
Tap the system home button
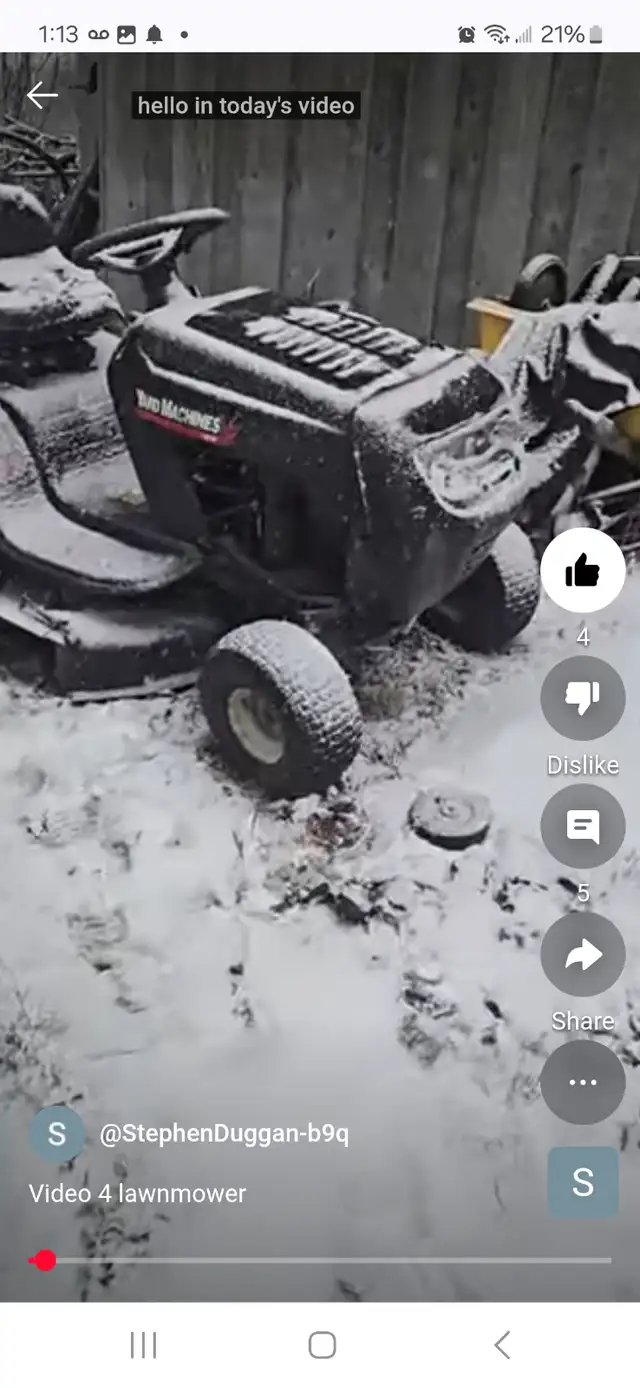tap(322, 1345)
